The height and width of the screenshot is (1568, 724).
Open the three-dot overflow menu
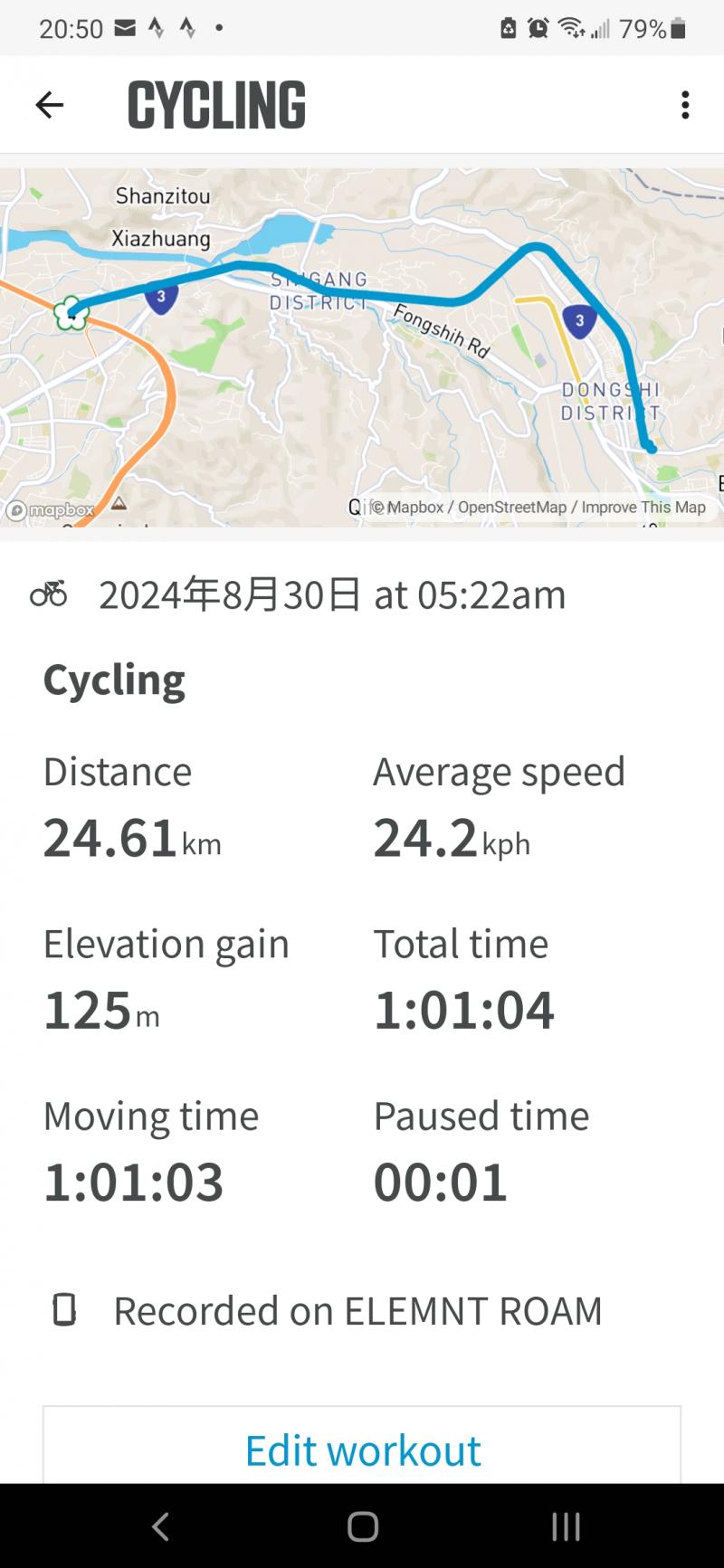[685, 105]
